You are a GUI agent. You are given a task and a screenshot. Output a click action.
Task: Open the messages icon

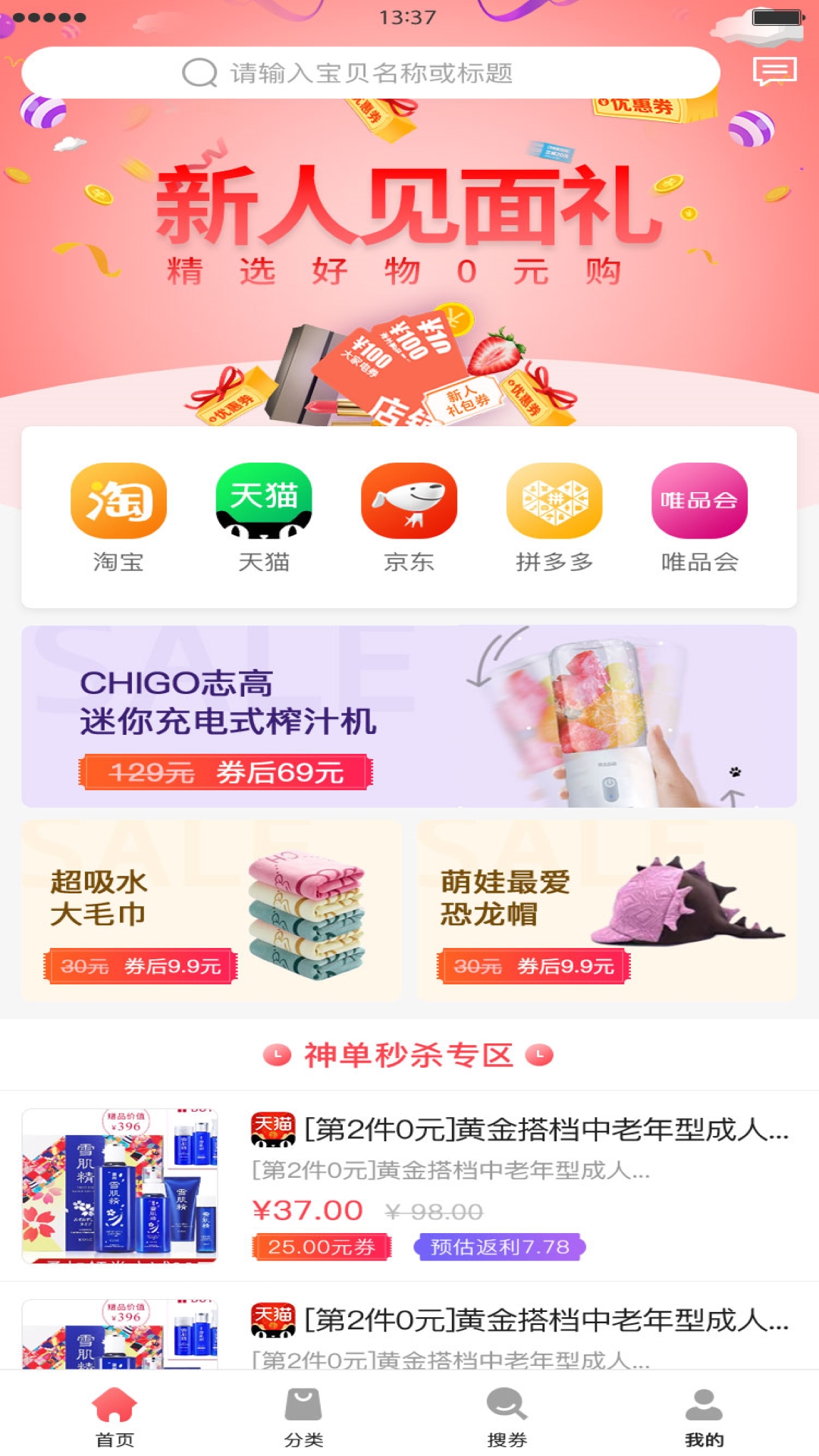[x=773, y=72]
